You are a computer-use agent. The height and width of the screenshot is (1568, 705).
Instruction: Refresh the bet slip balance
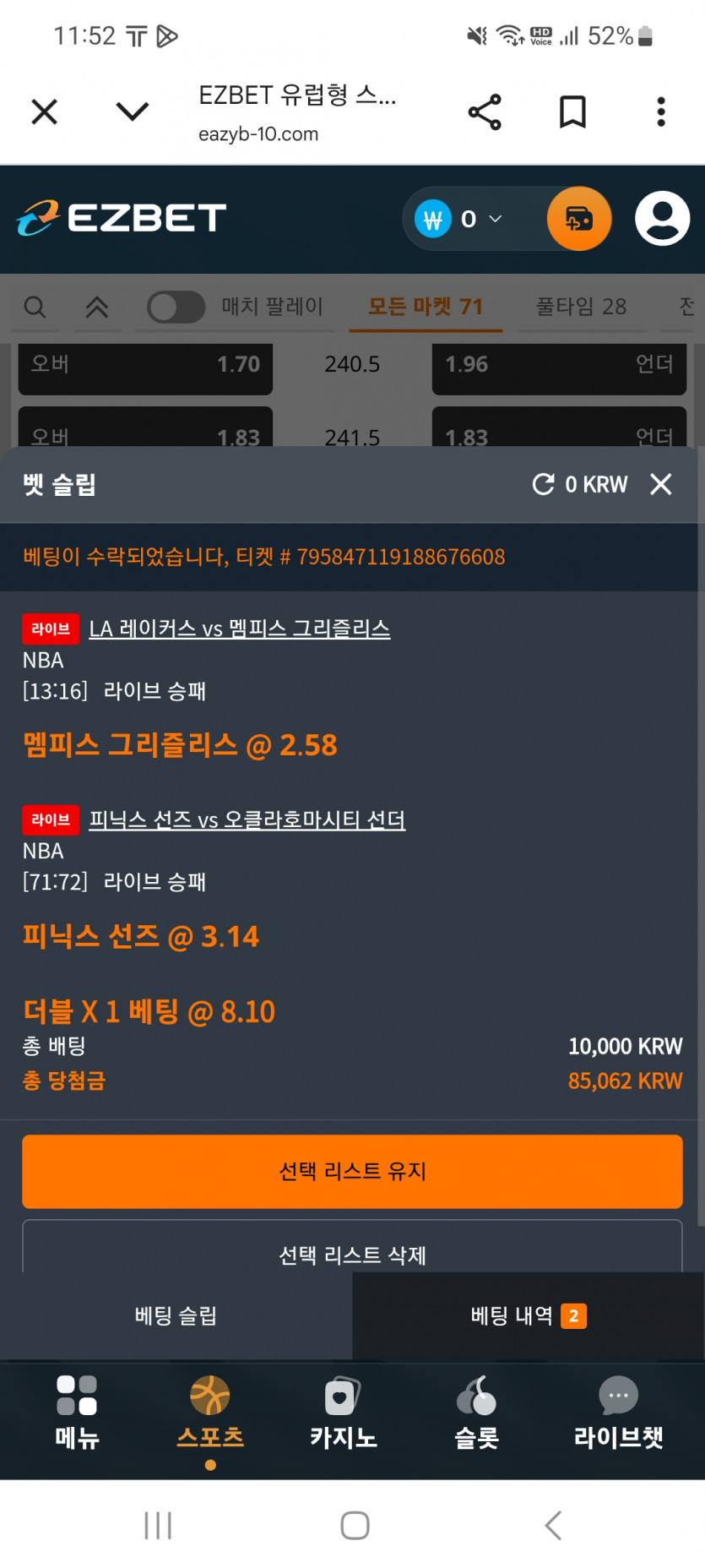point(543,484)
